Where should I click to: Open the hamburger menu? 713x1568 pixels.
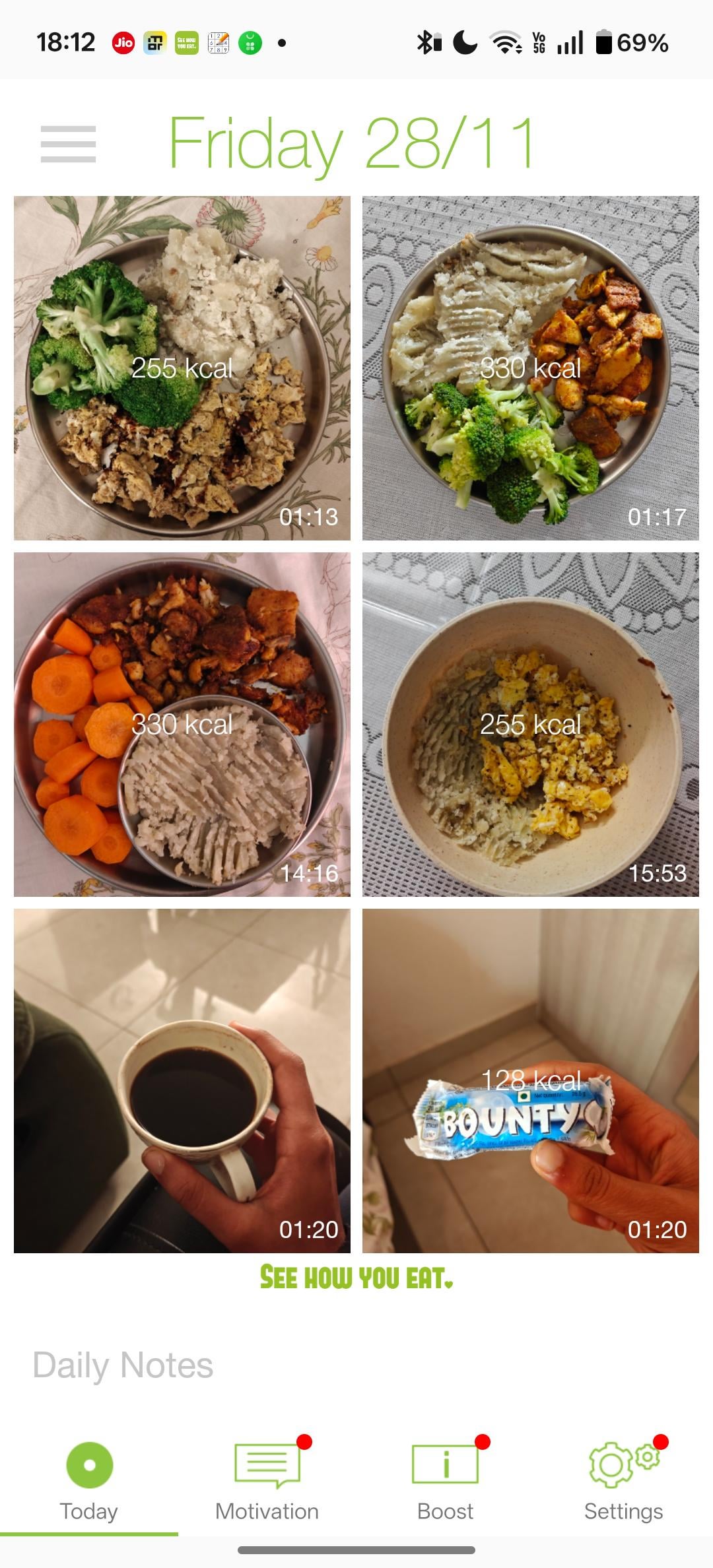(68, 144)
